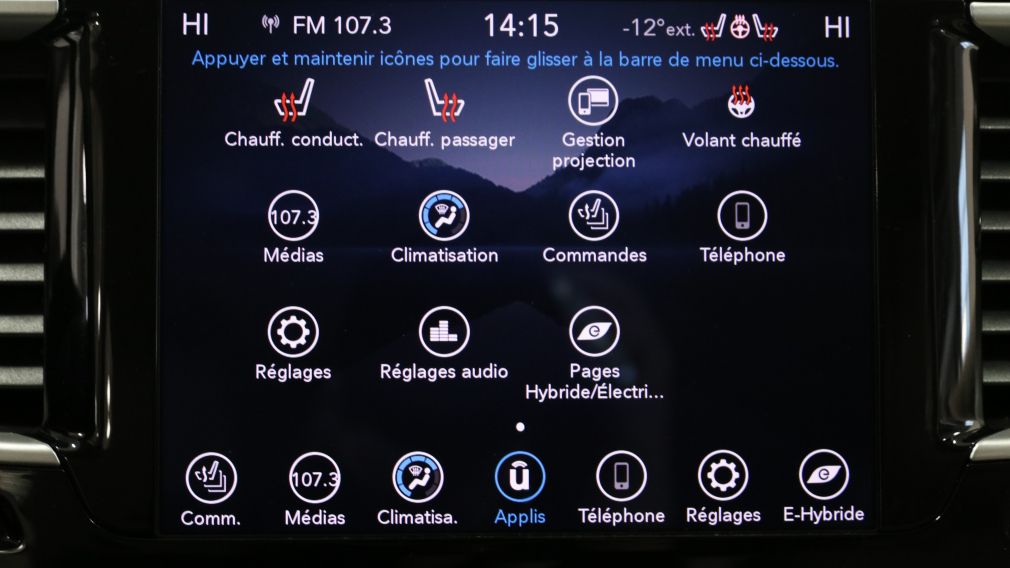Tap the driver temperature HI setting

point(196,26)
